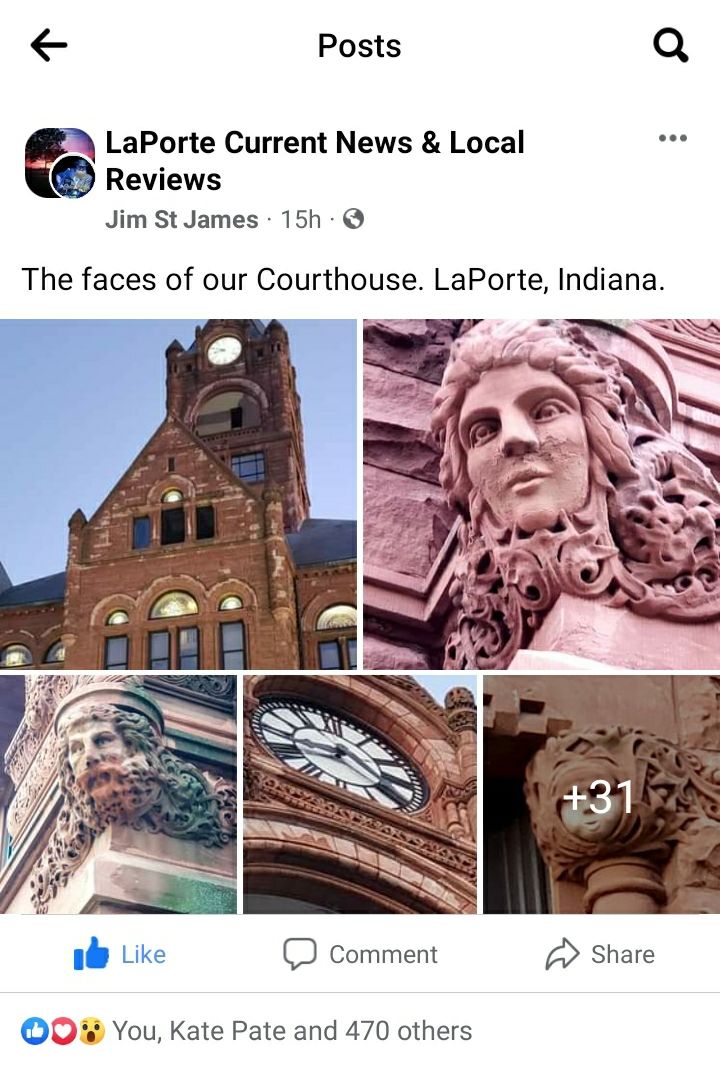720x1078 pixels.
Task: Open the post's three-dot options menu
Action: (672, 138)
